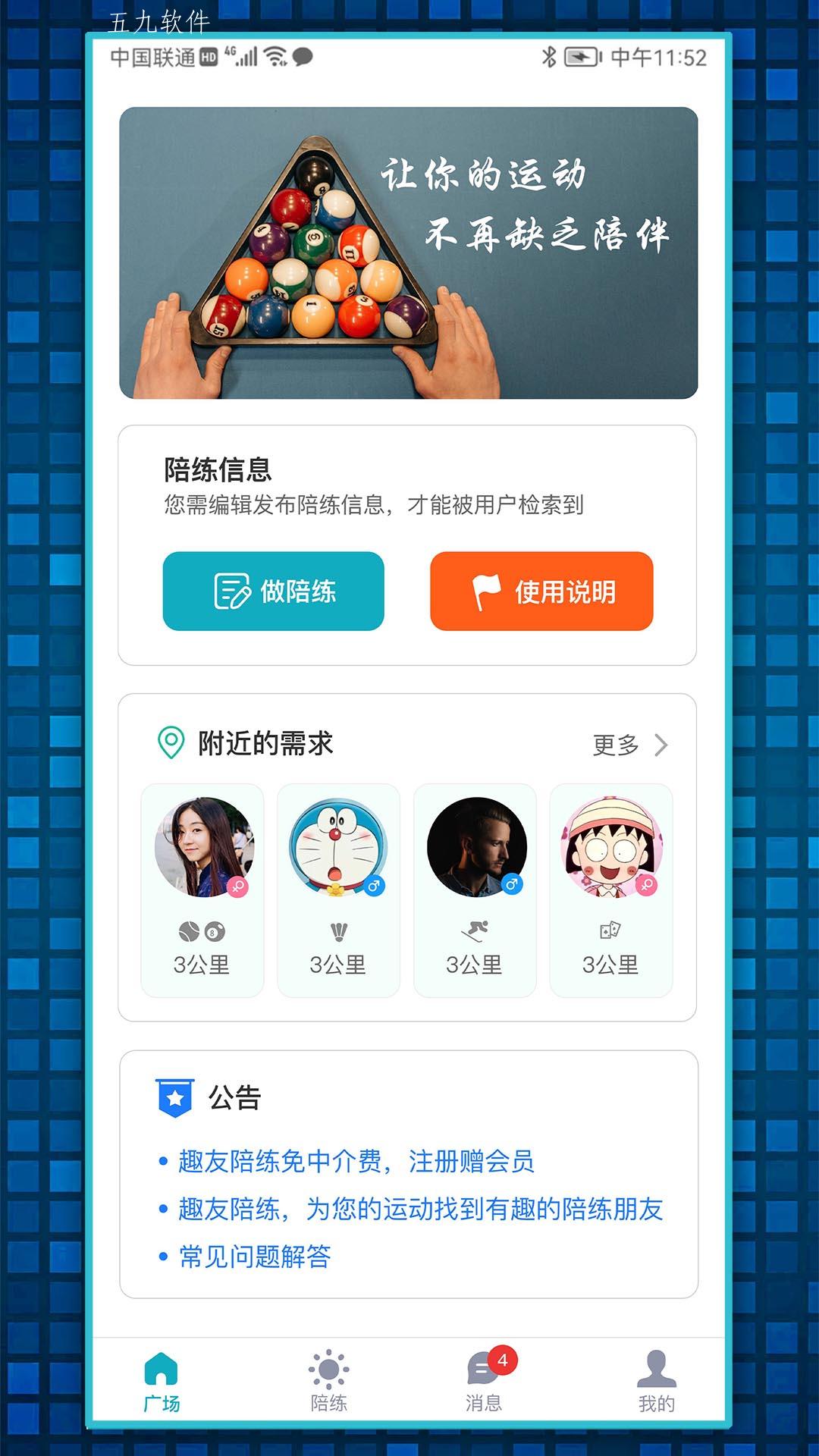Go to the 我的 profile tab
The height and width of the screenshot is (1456, 819).
click(656, 1381)
